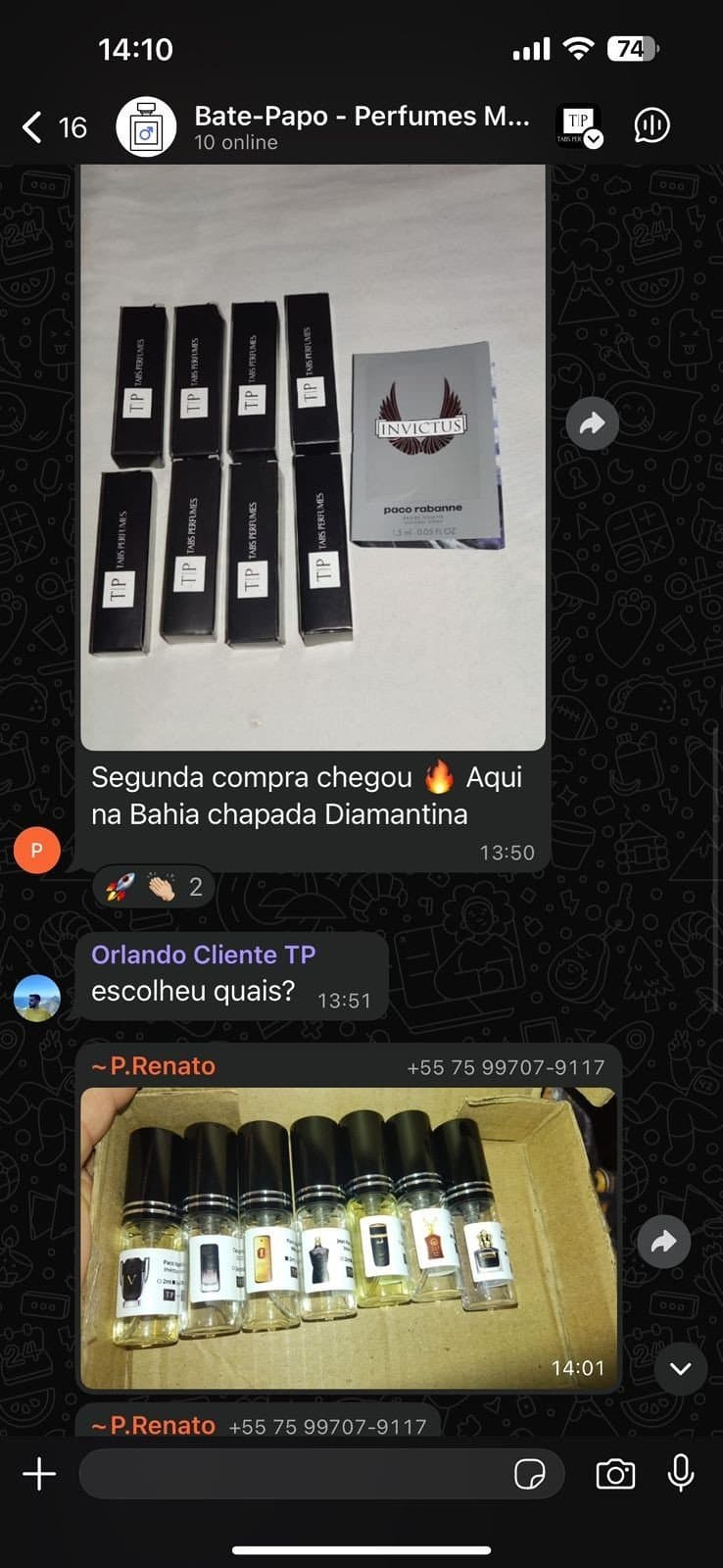Tap the Orlando Cliente TP sender name
723x1568 pixels.
203,954
